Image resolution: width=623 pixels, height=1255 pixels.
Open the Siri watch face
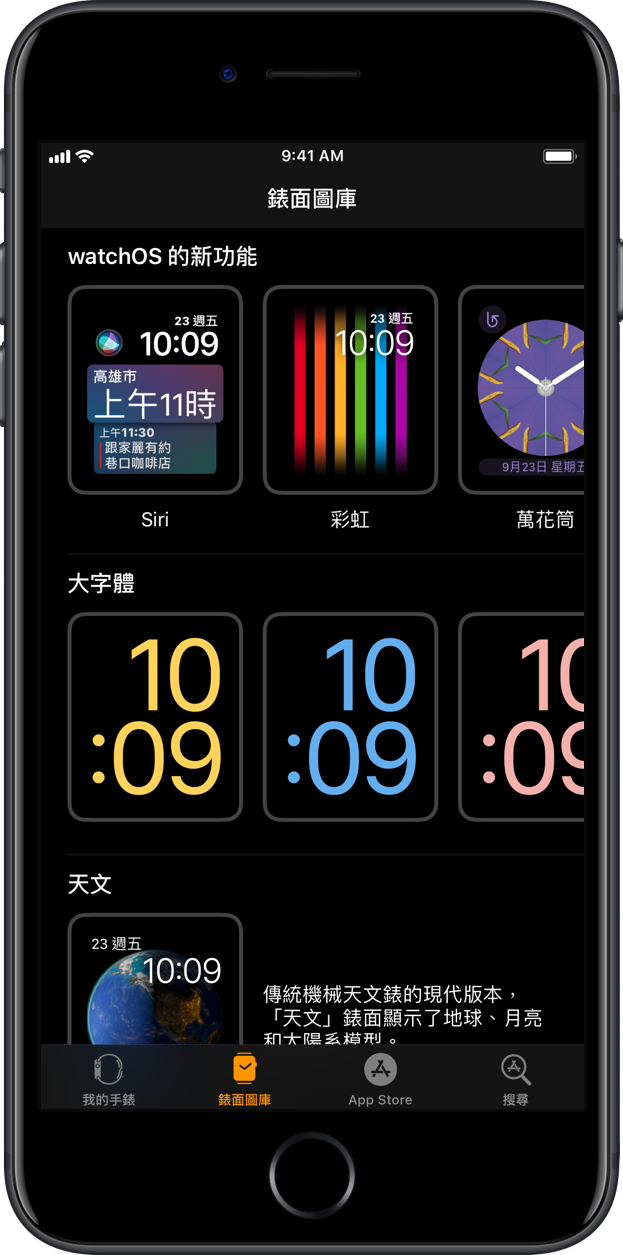155,390
